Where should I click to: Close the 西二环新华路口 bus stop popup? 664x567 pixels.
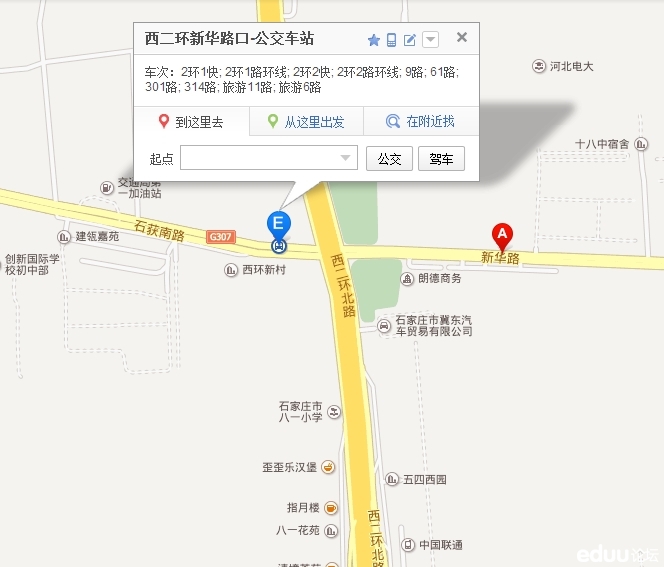(x=461, y=38)
